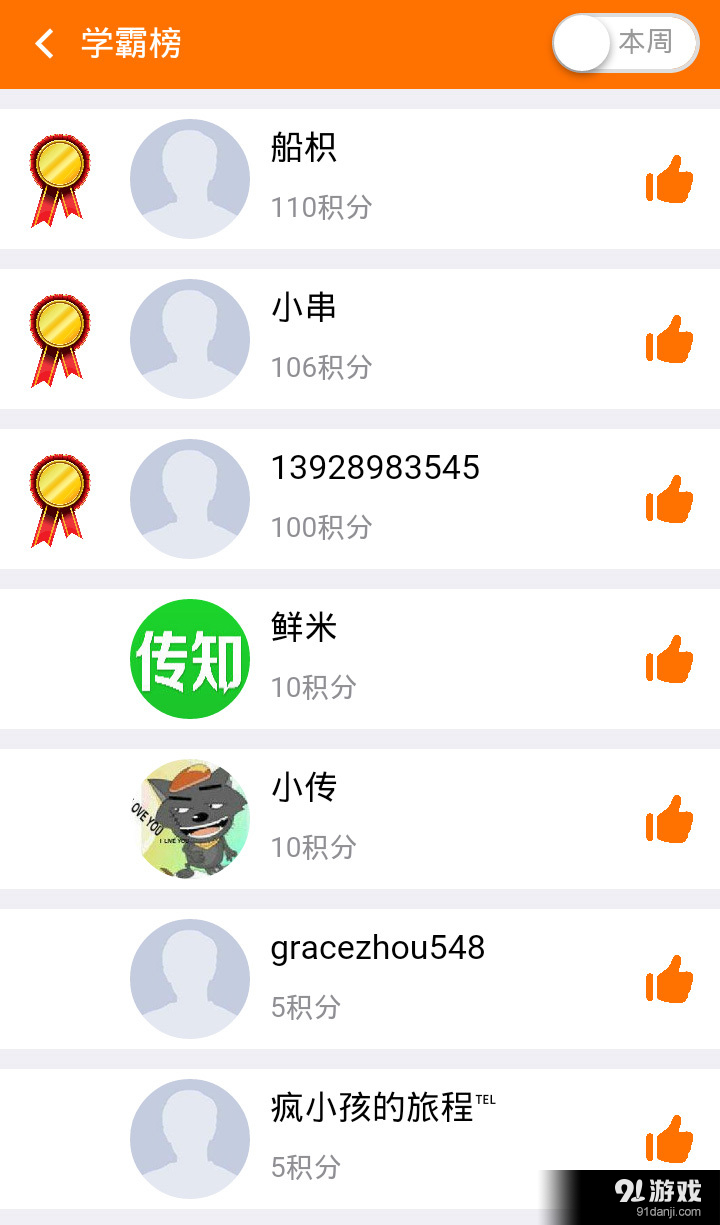Screen dimensions: 720x1225
Task: Give a thumbs-up to 小传
Action: 670,818
